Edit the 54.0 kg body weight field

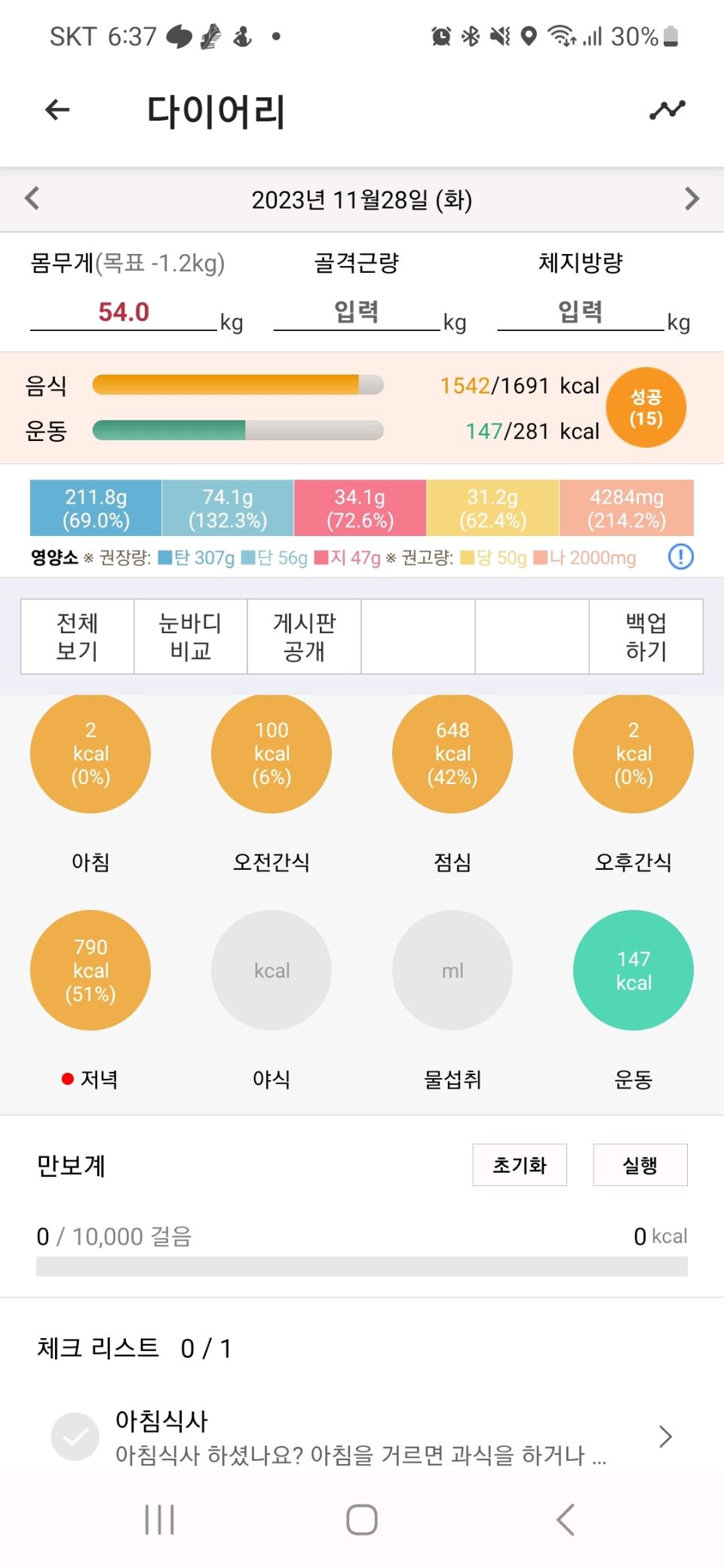point(124,312)
